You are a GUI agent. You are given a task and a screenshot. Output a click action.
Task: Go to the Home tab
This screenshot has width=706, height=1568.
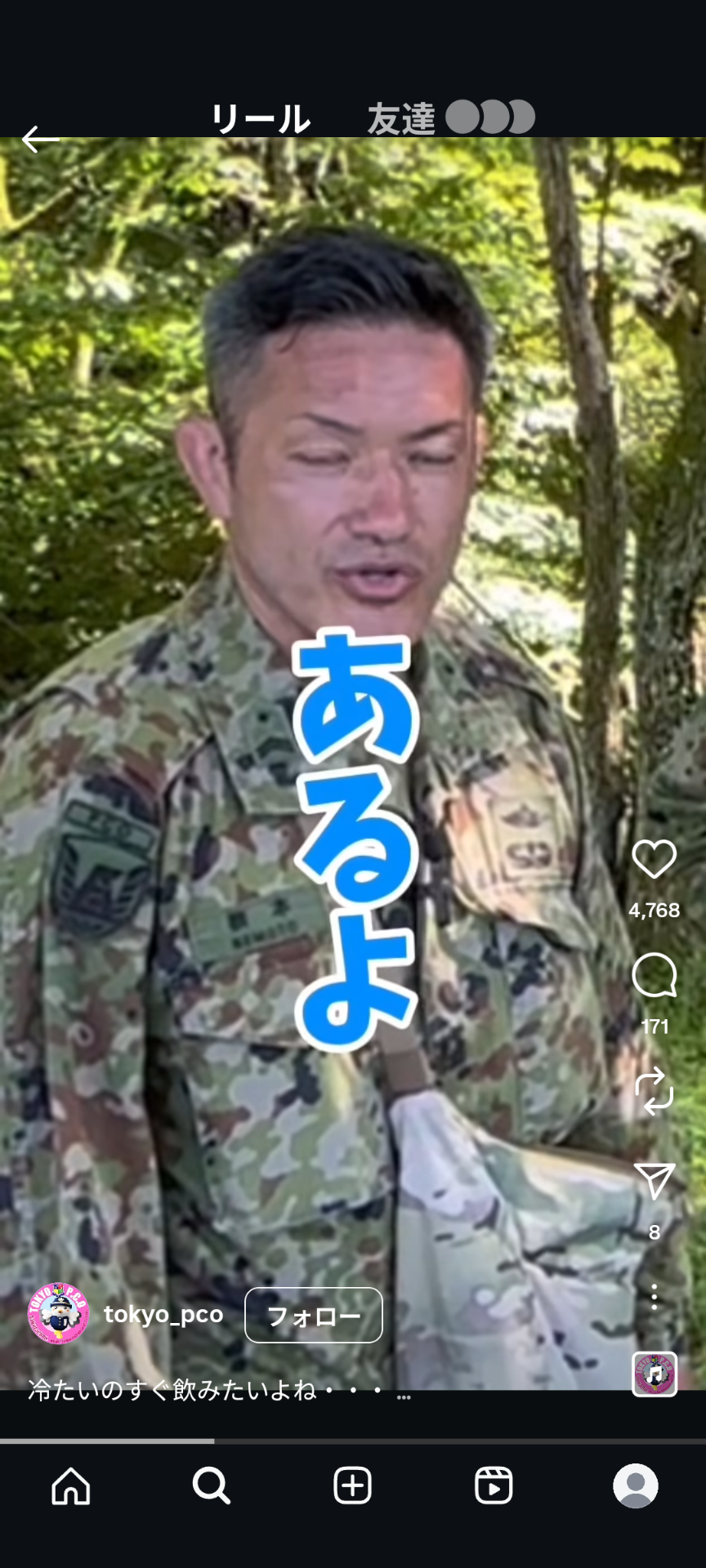coord(71,1486)
